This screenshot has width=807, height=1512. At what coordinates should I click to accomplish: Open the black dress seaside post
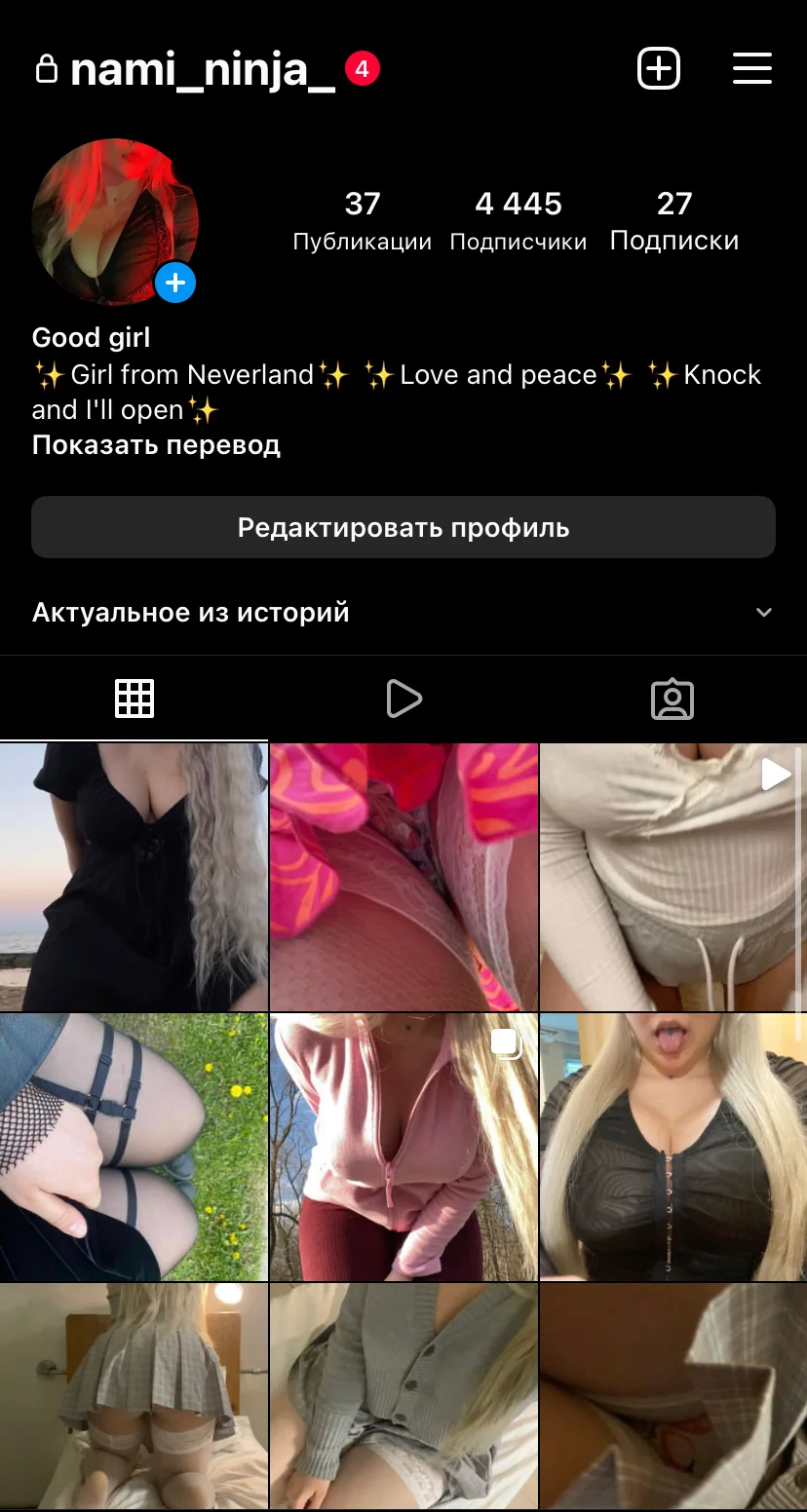tap(134, 877)
